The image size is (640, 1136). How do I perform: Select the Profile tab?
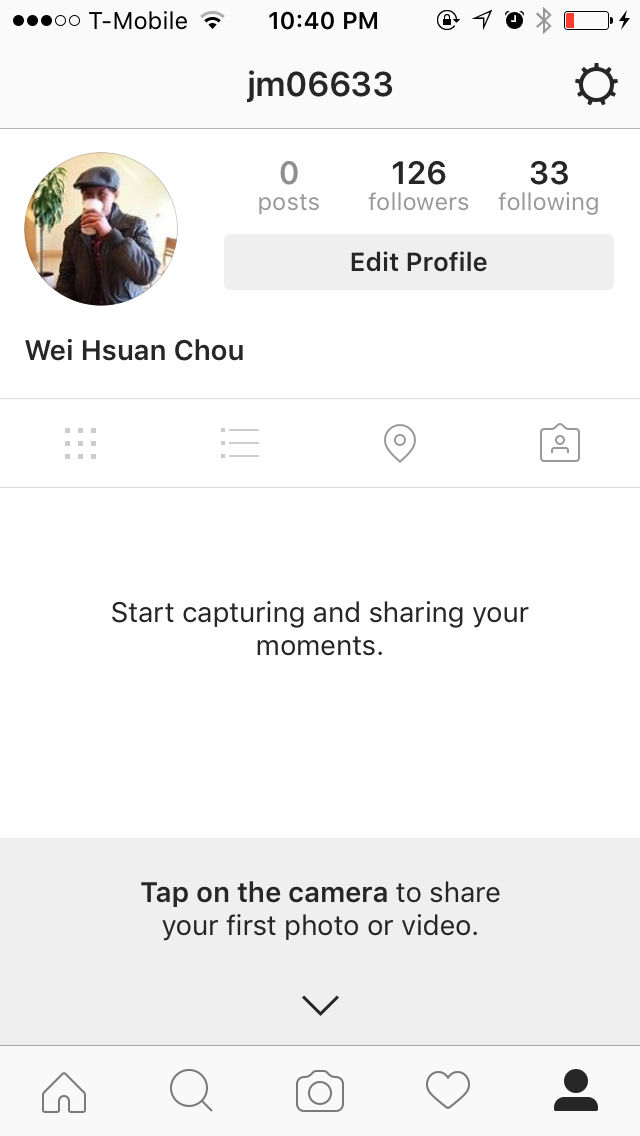[x=576, y=1091]
